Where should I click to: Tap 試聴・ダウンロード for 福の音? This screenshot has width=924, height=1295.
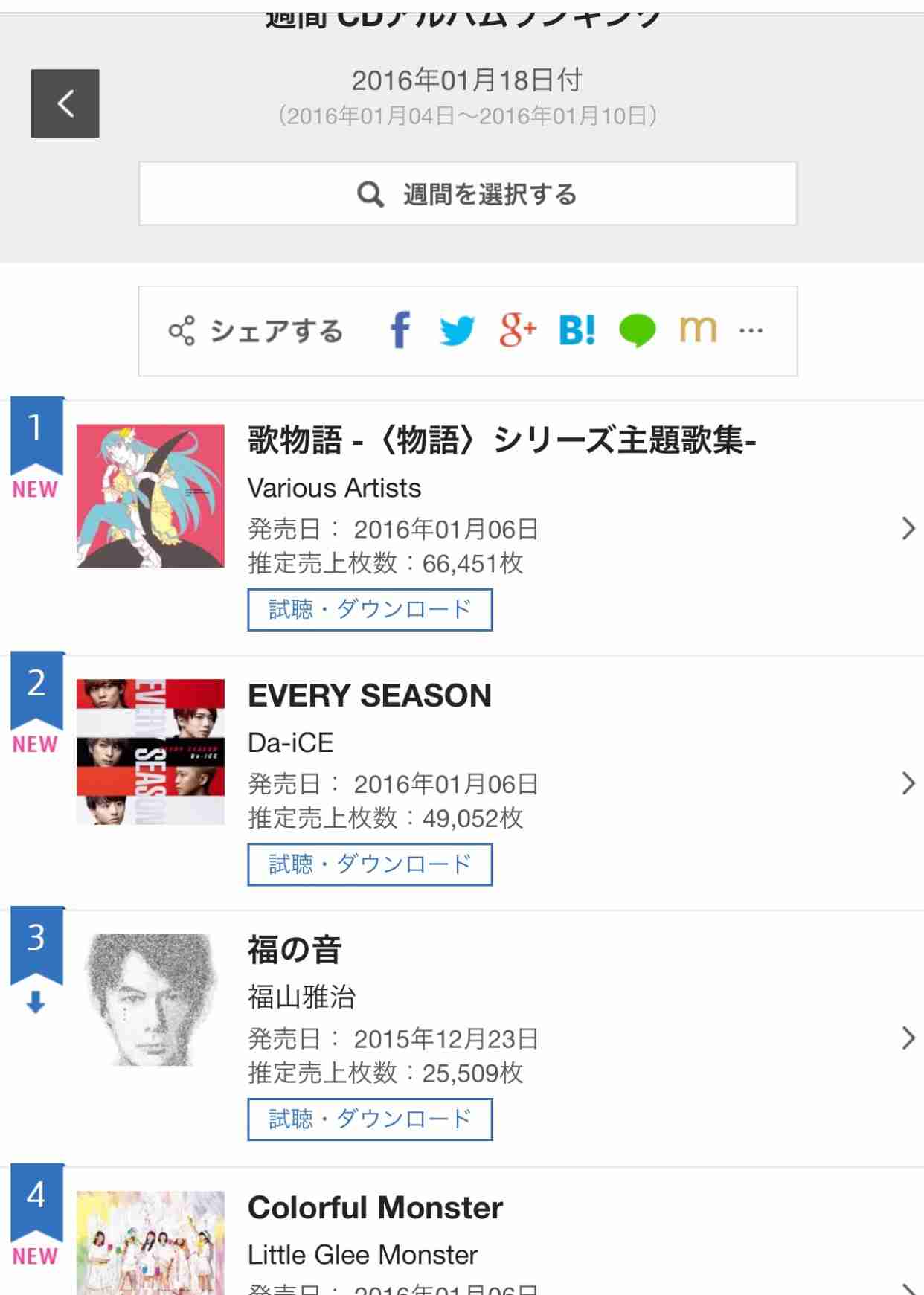[x=370, y=1119]
